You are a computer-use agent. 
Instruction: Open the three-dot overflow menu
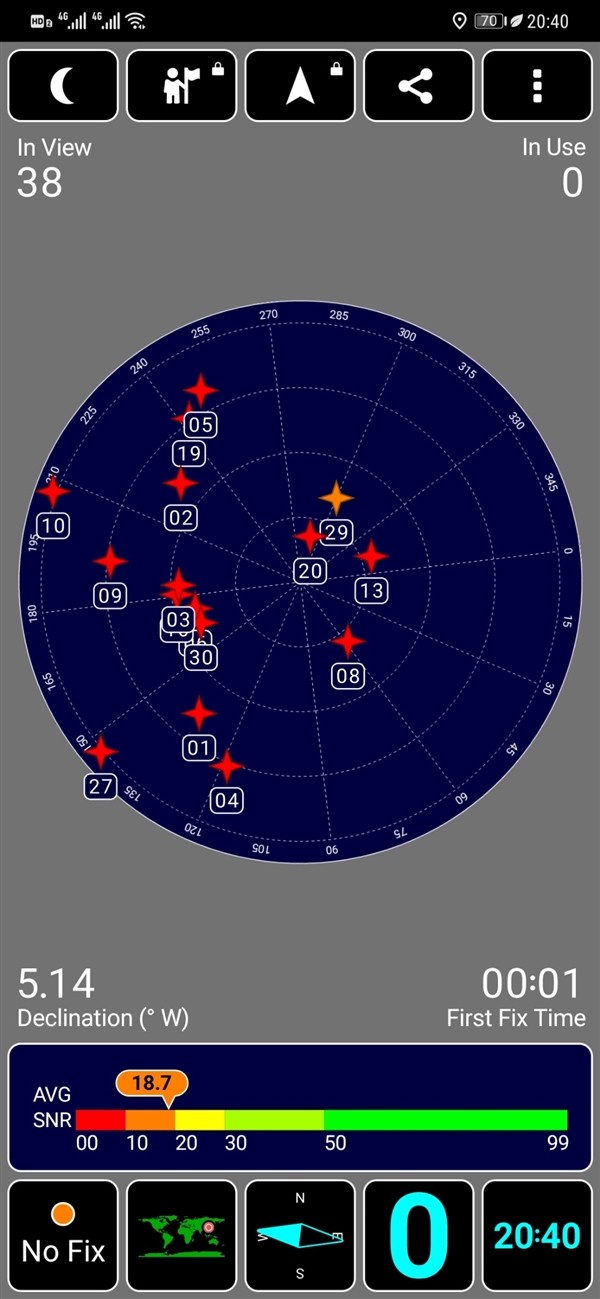[x=537, y=86]
